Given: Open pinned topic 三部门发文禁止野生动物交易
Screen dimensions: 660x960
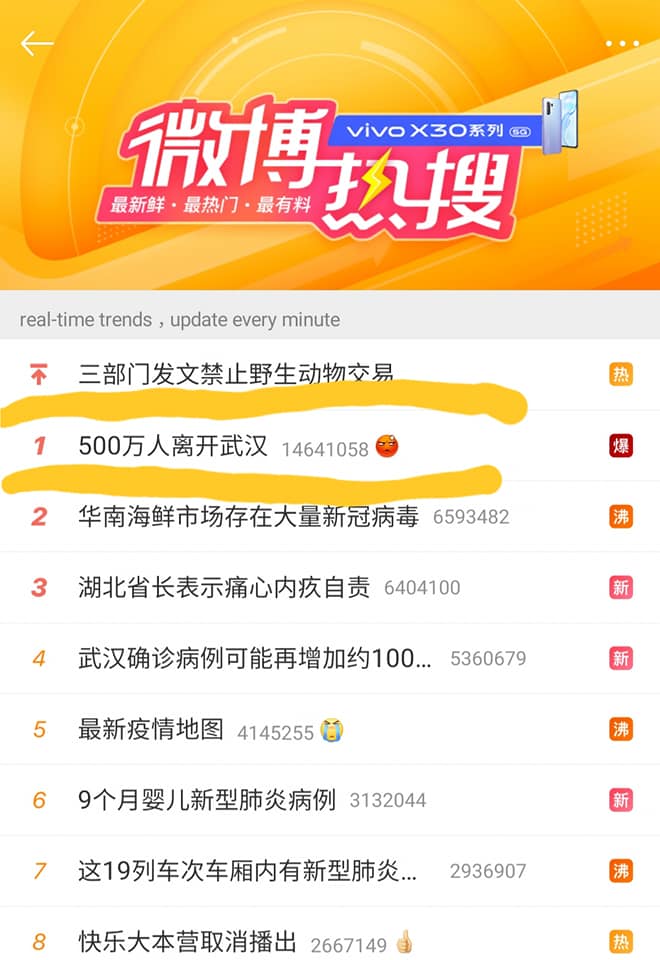Looking at the screenshot, I should point(236,375).
